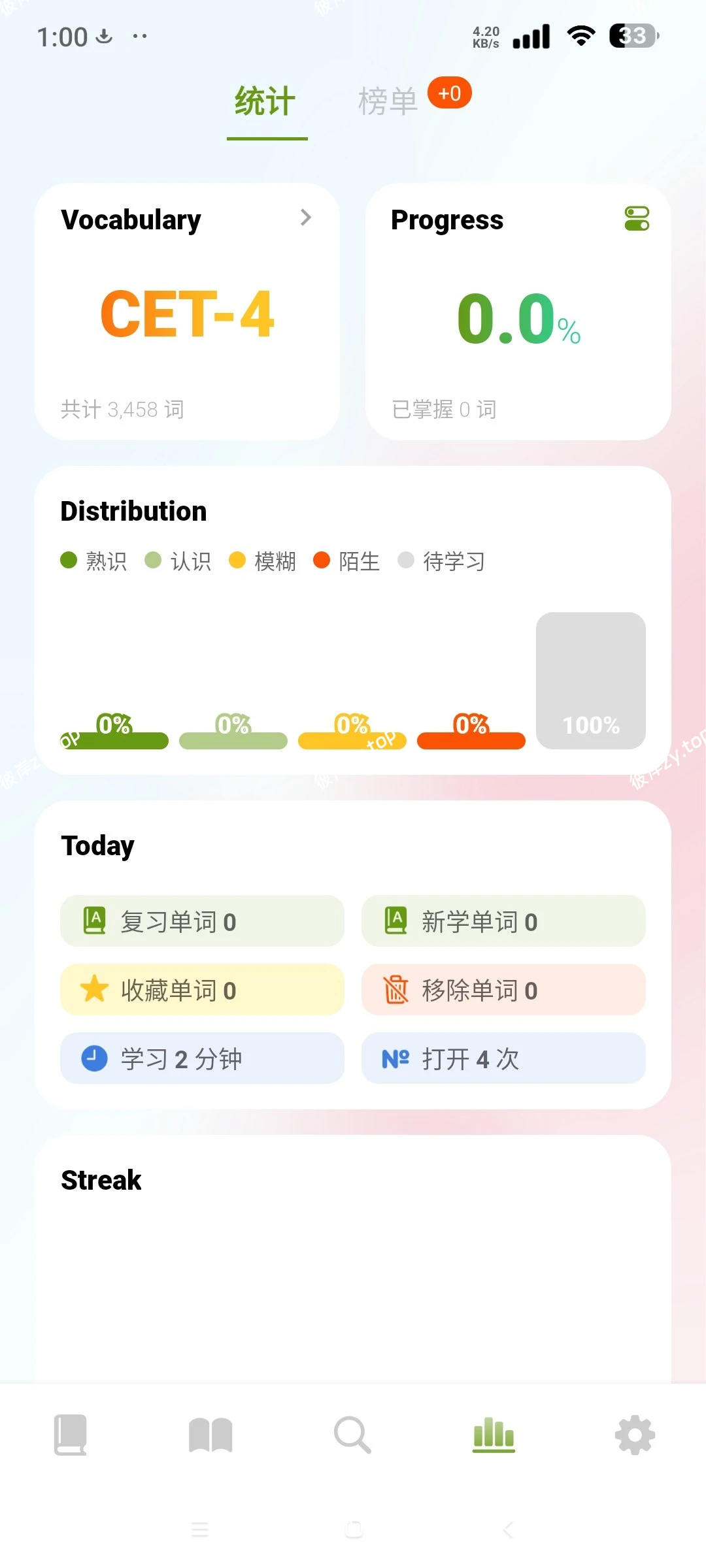
Task: Expand the Vocabulary card with its chevron
Action: (x=306, y=218)
